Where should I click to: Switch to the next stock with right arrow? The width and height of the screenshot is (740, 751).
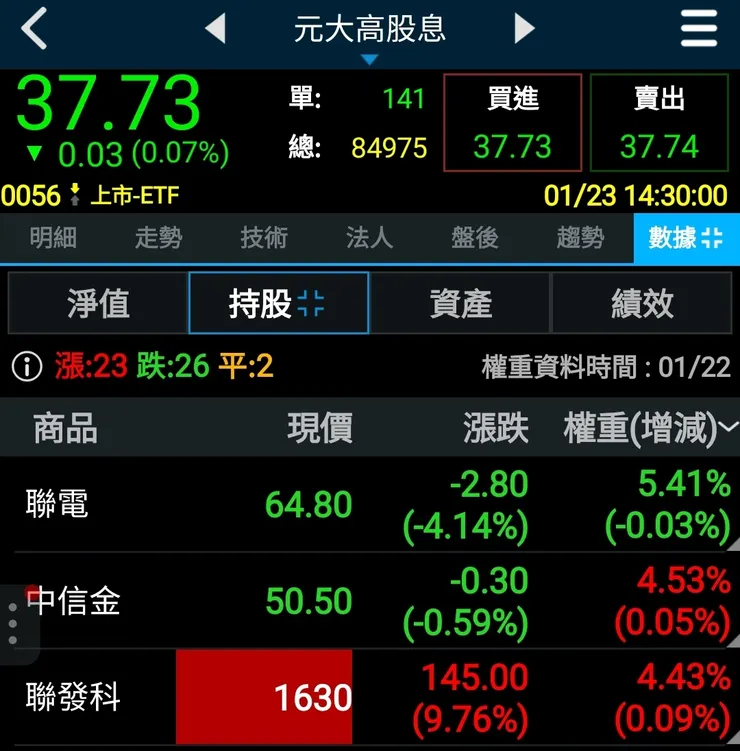(524, 29)
